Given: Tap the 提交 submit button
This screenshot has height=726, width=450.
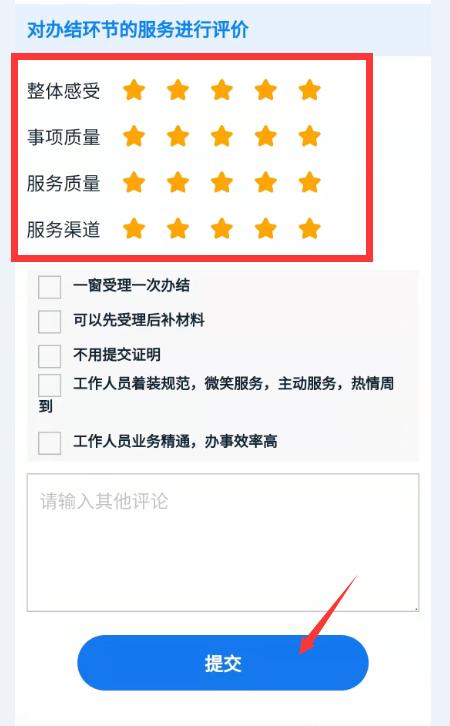Looking at the screenshot, I should click(x=223, y=663).
